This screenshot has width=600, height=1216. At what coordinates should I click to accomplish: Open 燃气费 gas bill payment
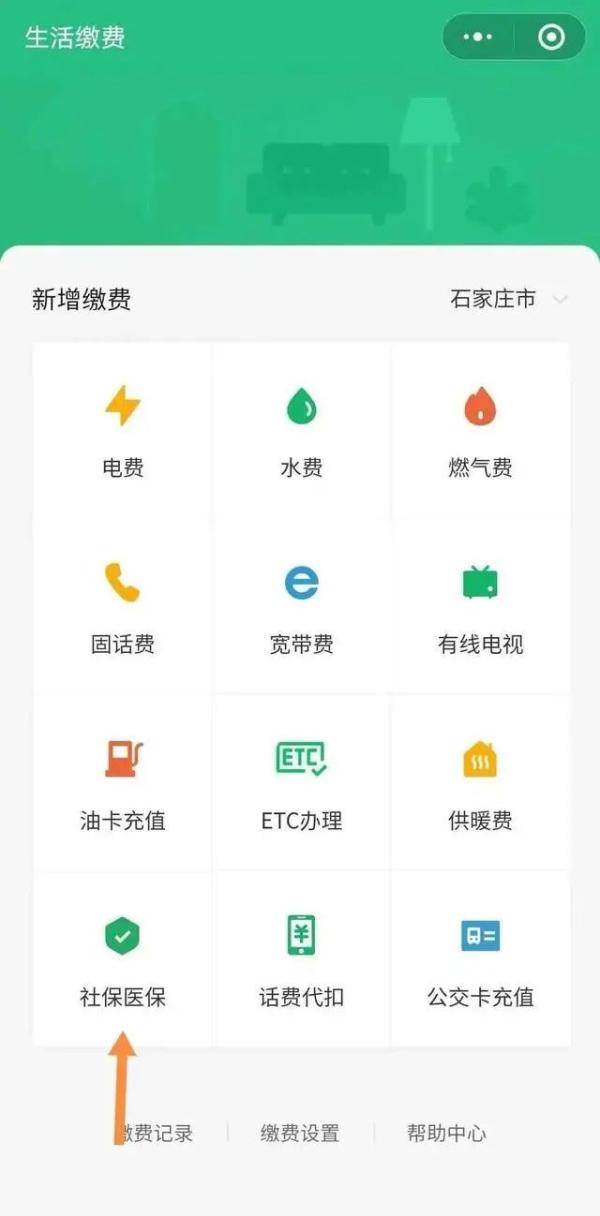pyautogui.click(x=480, y=430)
